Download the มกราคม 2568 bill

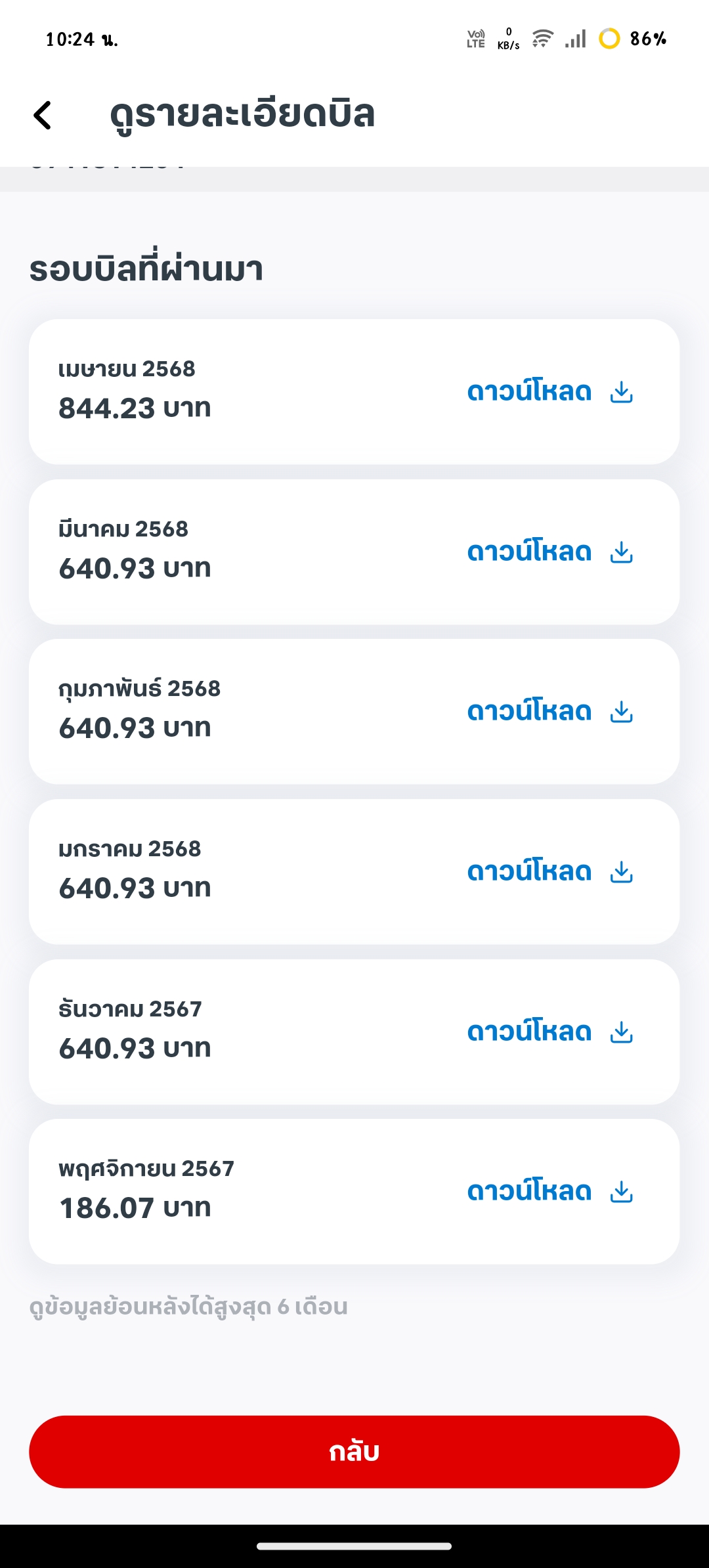[549, 872]
